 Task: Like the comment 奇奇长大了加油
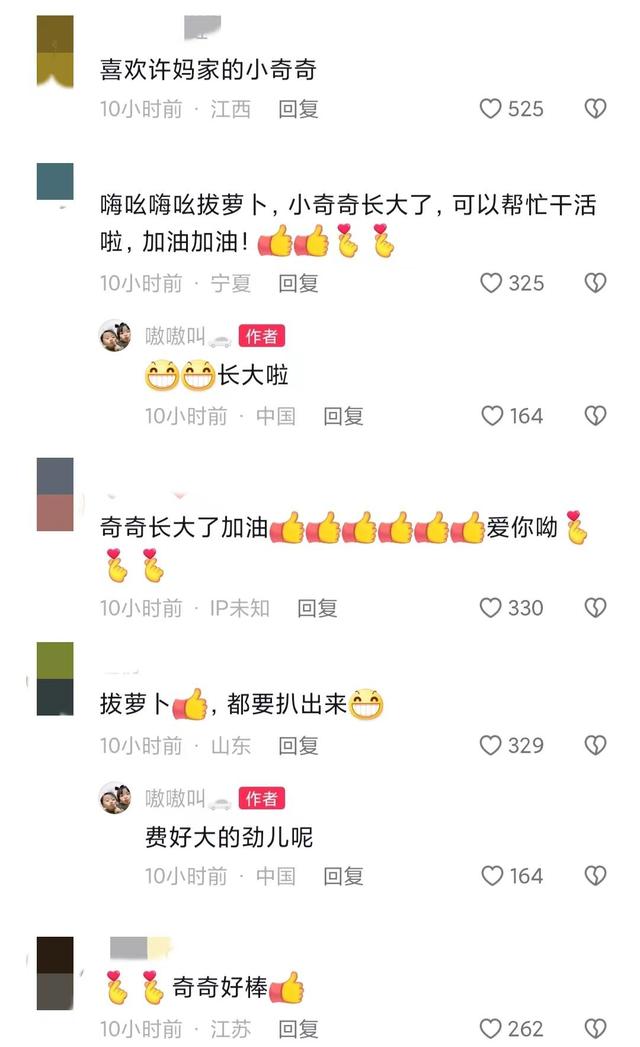click(x=490, y=607)
